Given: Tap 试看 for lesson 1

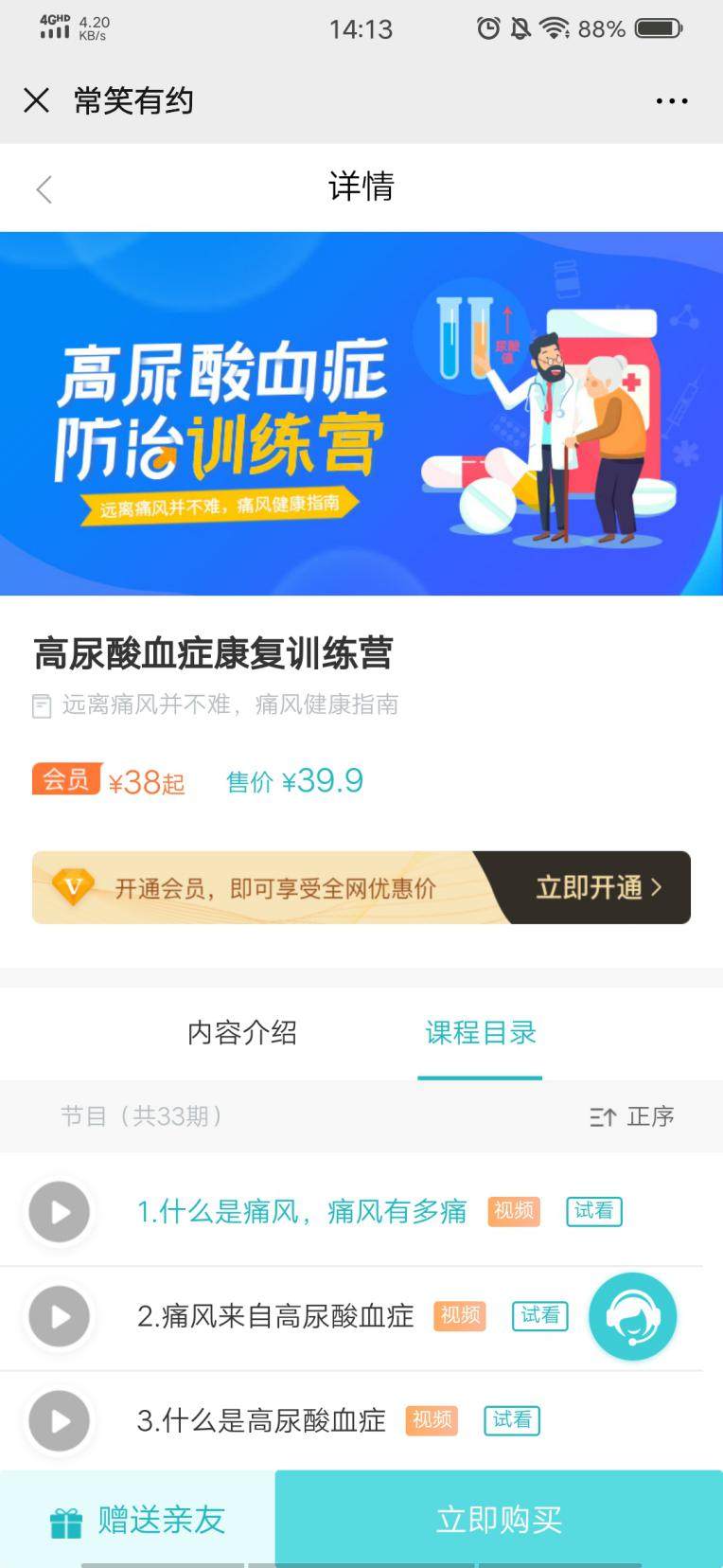Looking at the screenshot, I should pos(593,1211).
